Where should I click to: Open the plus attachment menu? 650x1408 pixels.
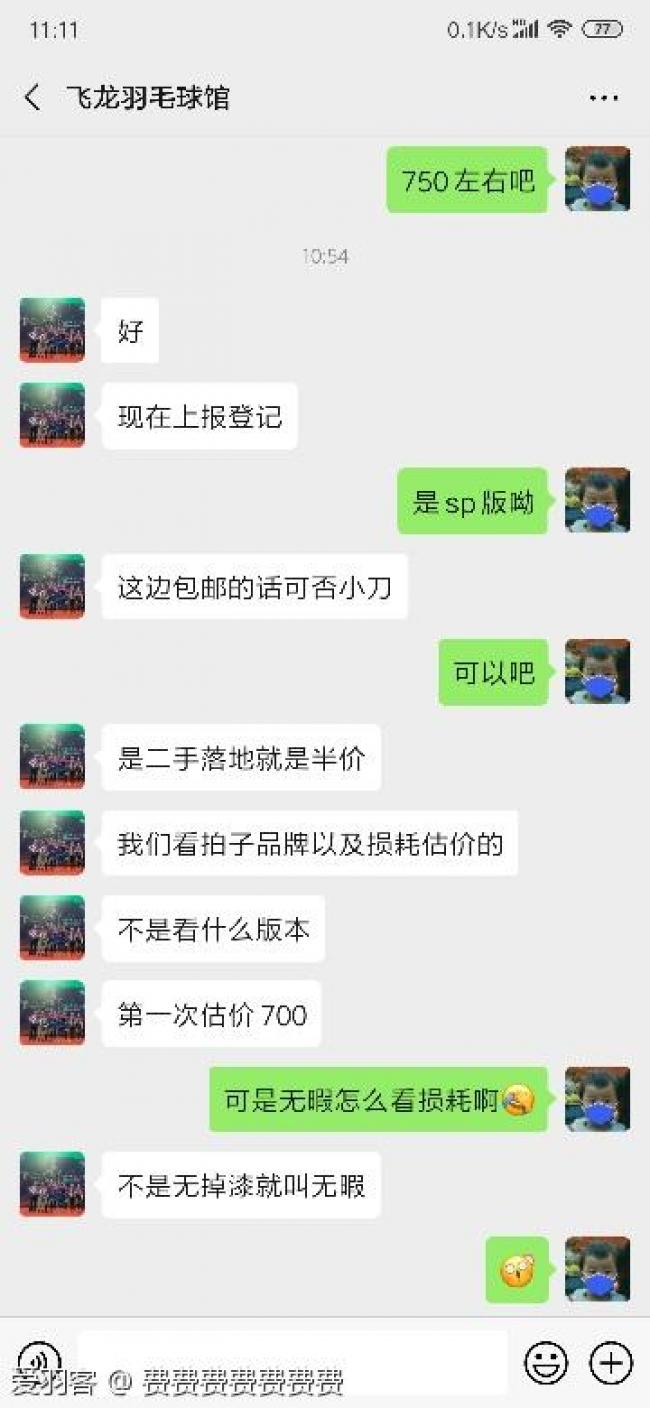tap(610, 1362)
